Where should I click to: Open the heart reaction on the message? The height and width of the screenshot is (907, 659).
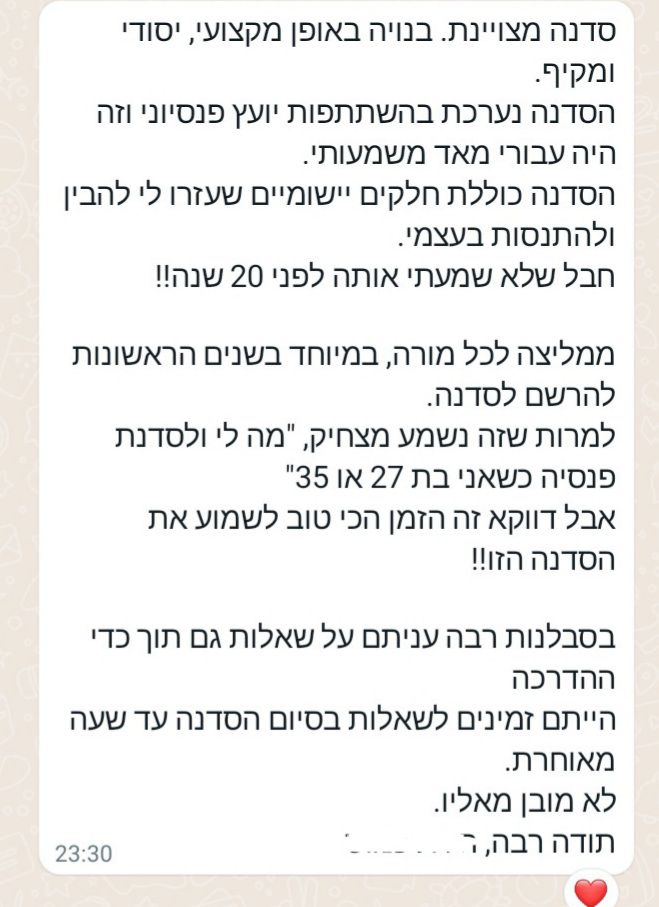[590, 889]
